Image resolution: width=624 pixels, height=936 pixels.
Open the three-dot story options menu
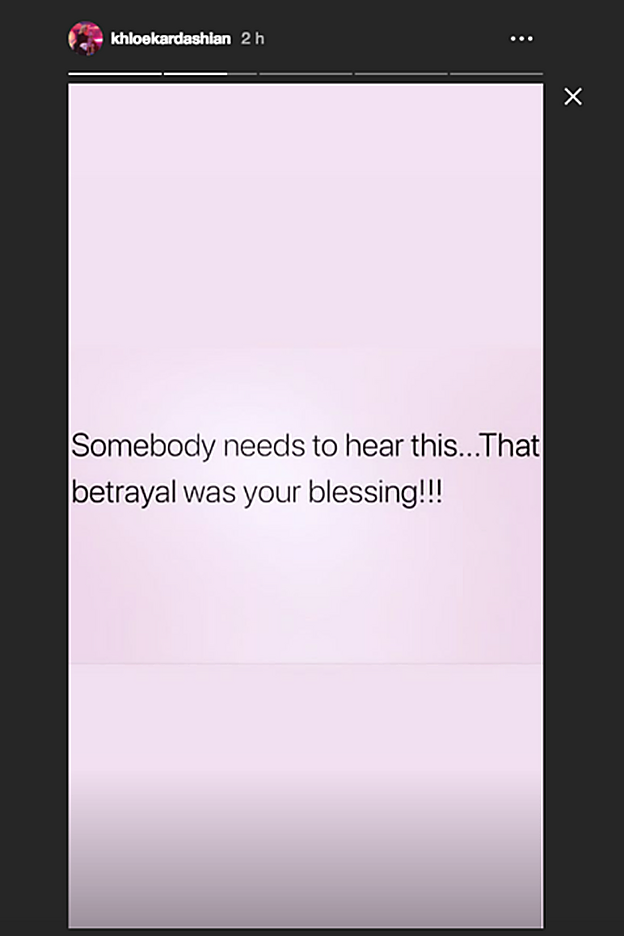(x=521, y=38)
